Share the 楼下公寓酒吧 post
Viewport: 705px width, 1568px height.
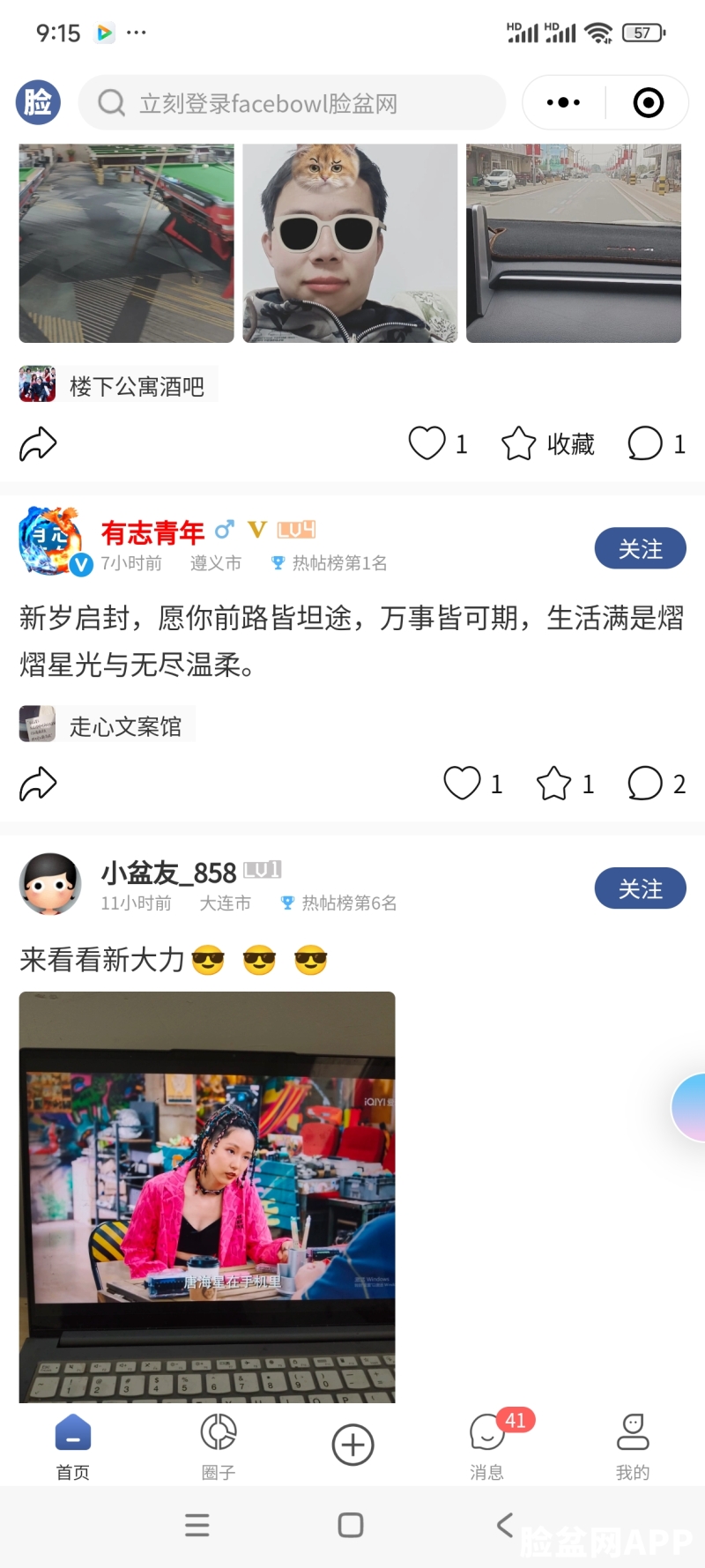(38, 444)
